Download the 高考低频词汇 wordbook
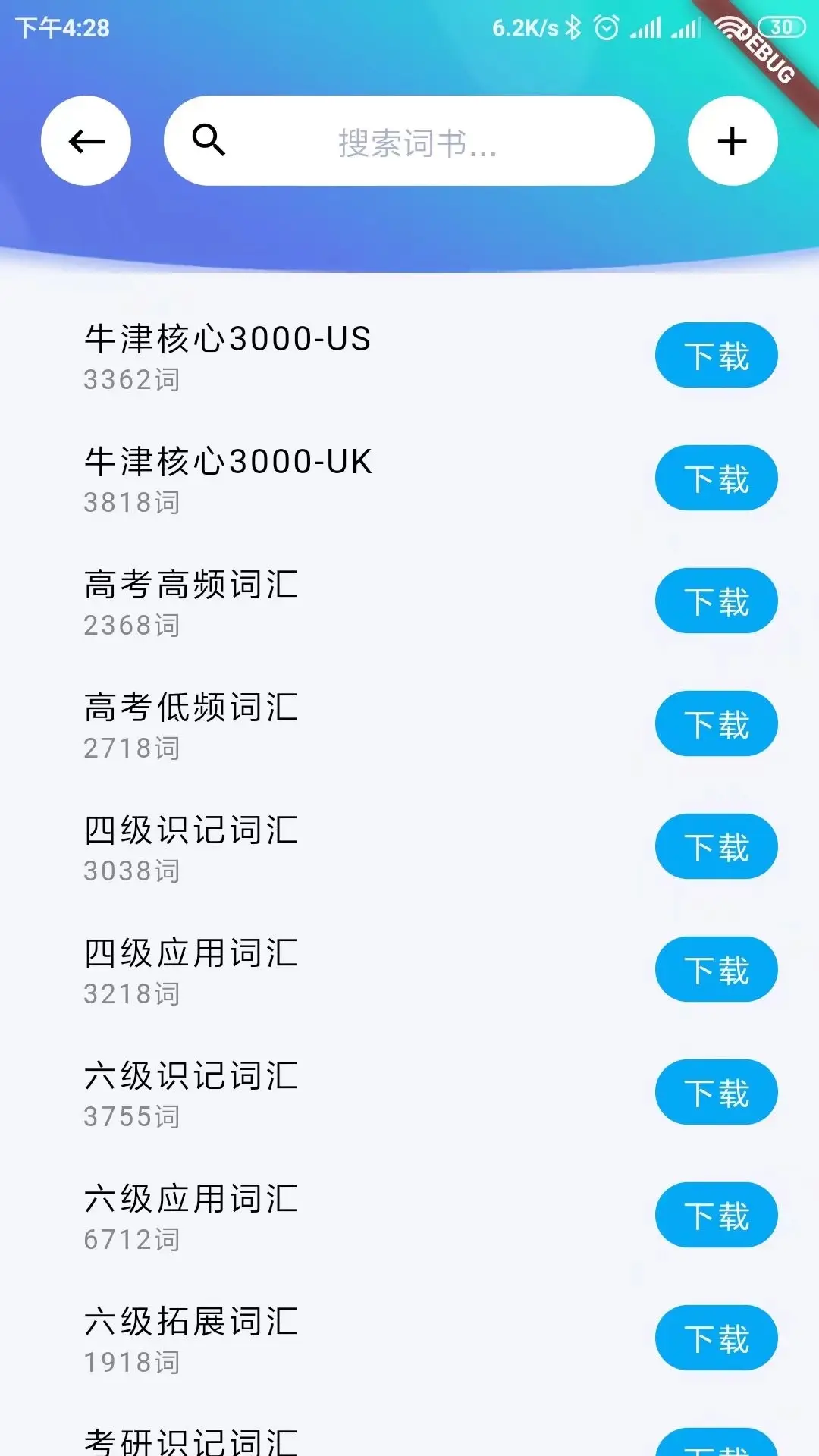This screenshot has height=1456, width=819. (x=715, y=723)
